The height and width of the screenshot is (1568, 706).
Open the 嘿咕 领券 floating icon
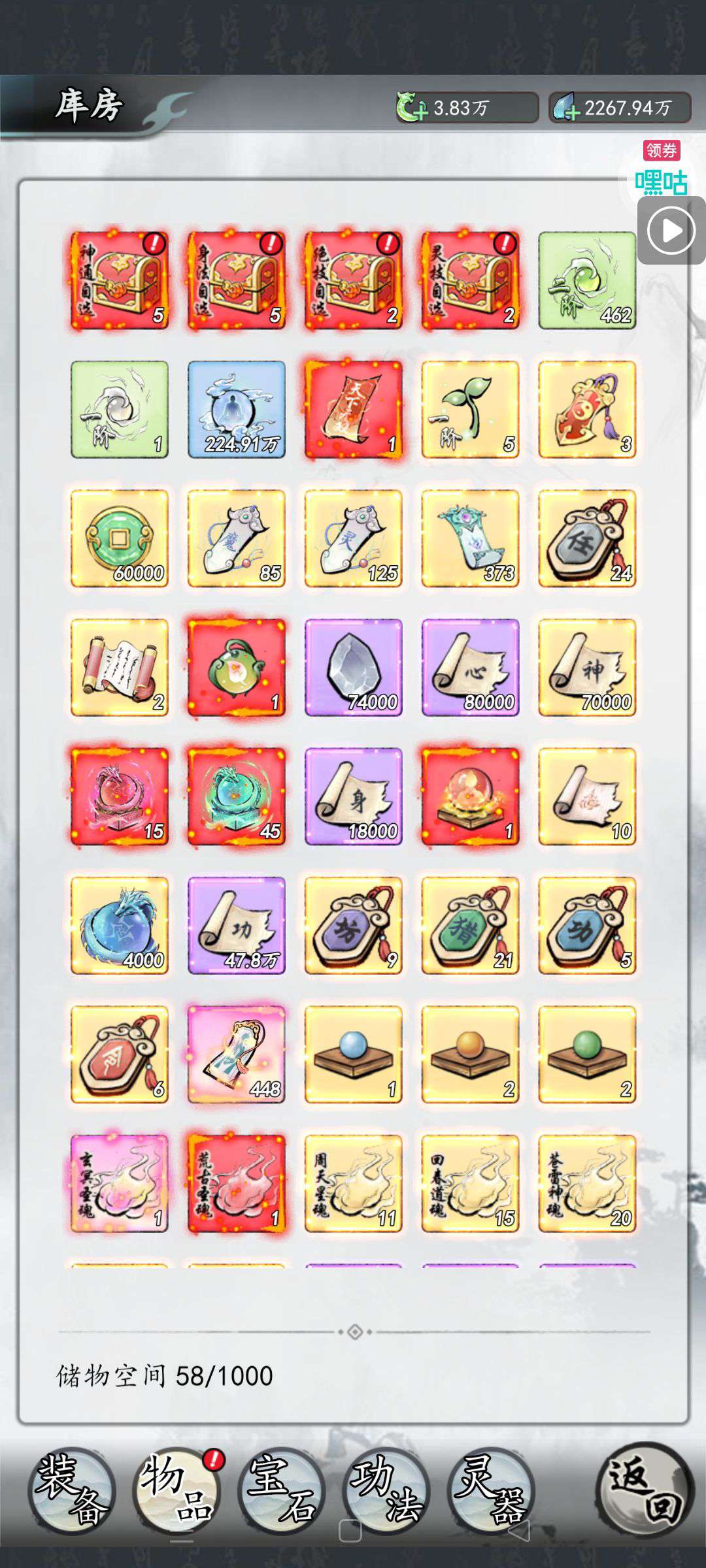(x=662, y=170)
